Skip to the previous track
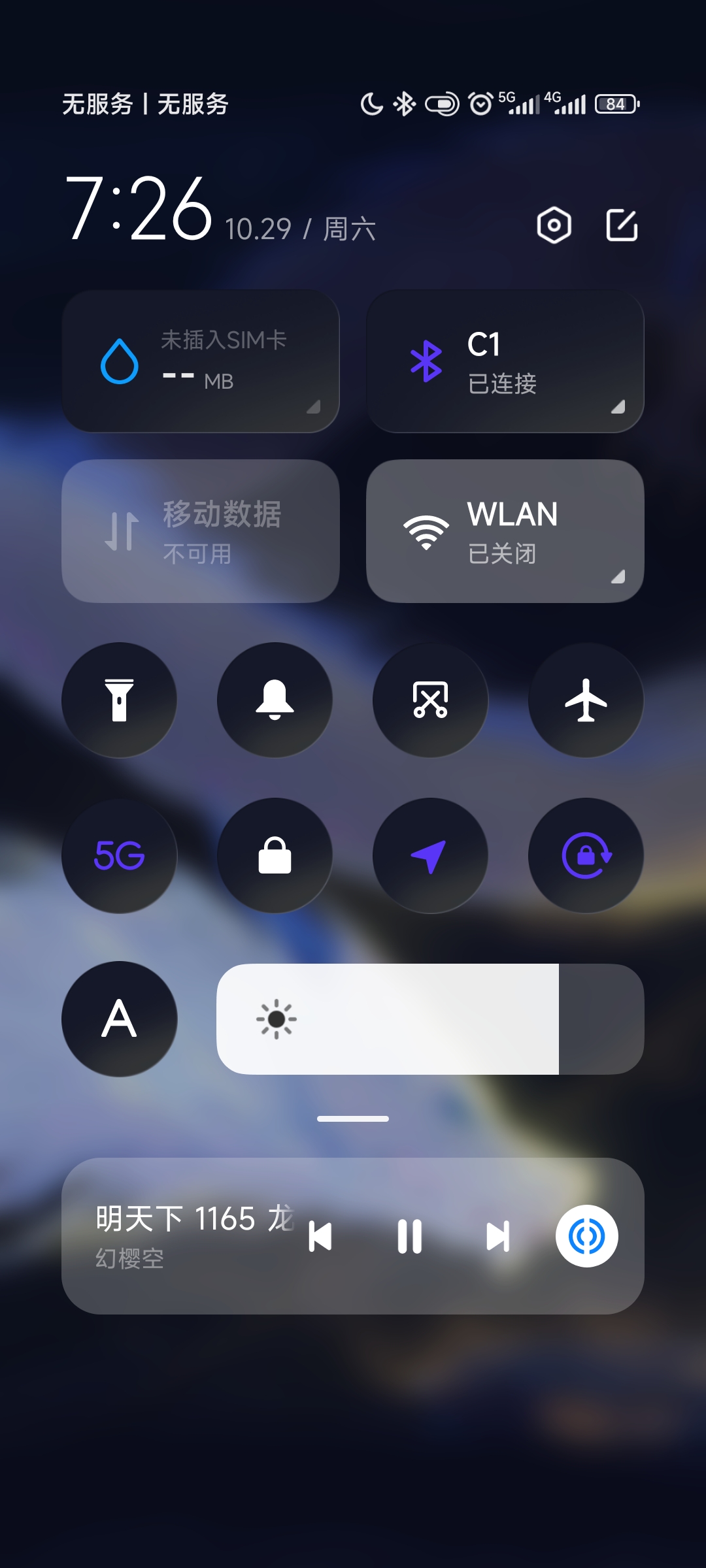 [x=320, y=1236]
